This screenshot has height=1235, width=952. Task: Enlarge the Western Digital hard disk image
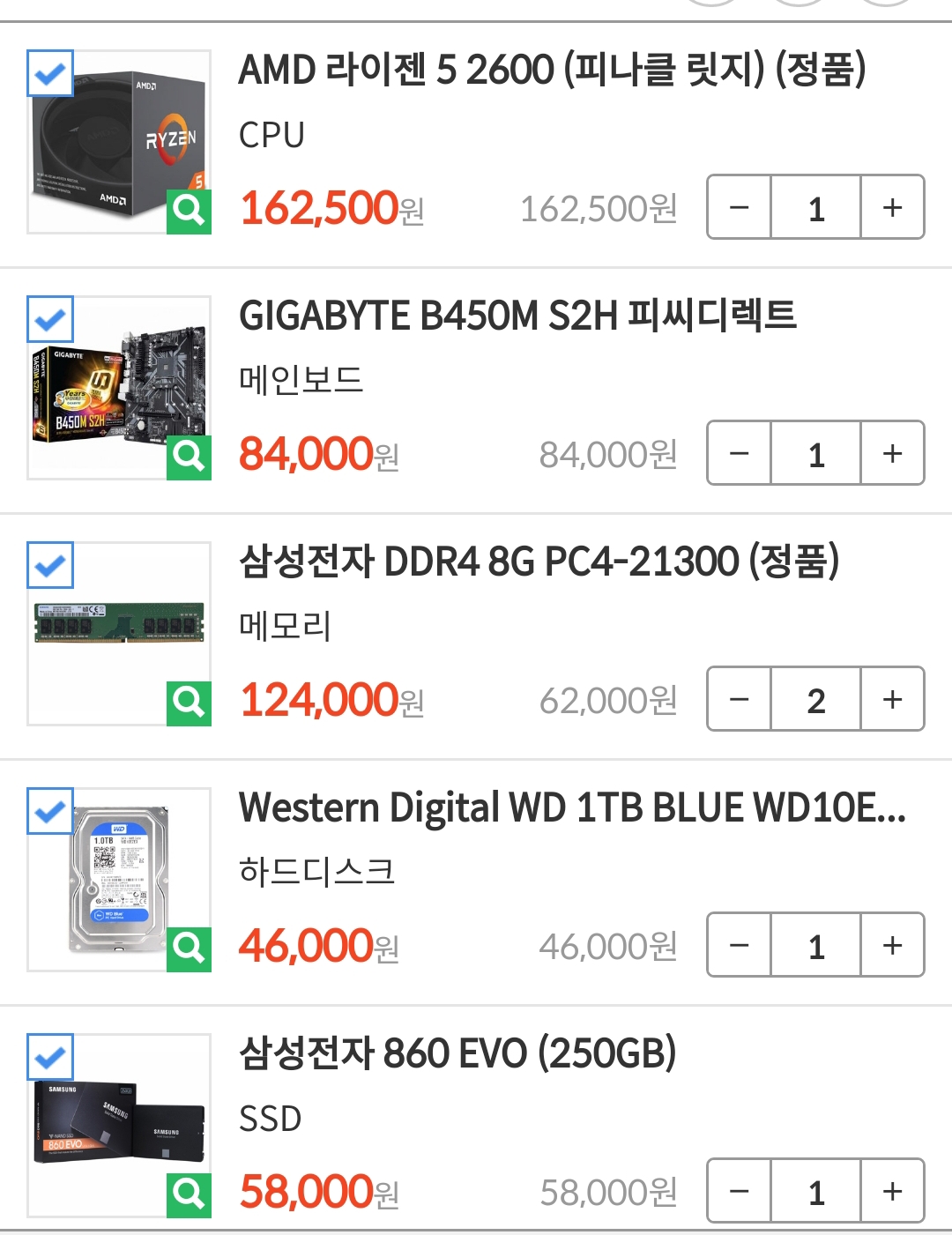tap(189, 949)
